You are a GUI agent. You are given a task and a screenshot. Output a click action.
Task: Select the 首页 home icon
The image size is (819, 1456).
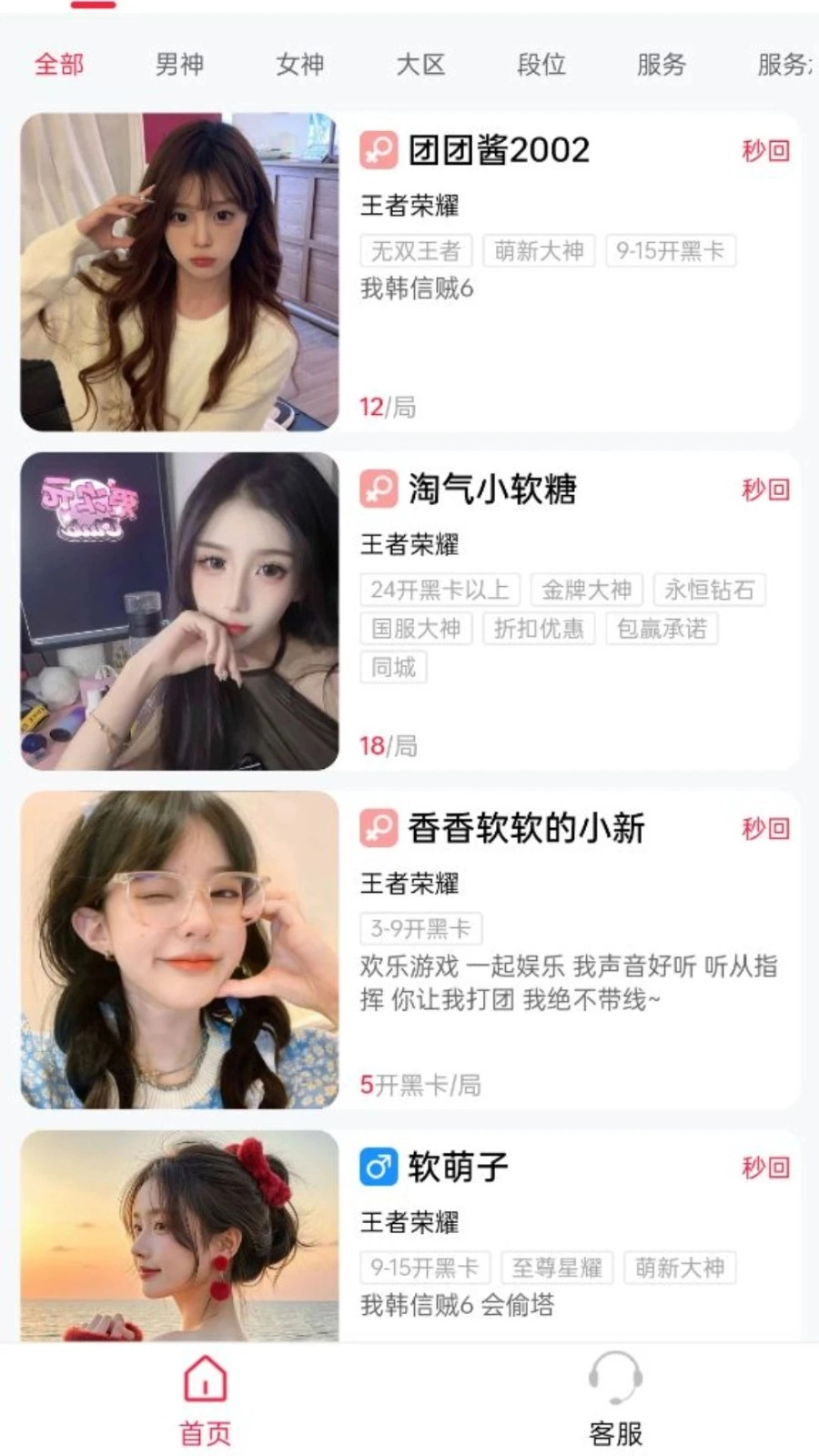point(203,1380)
